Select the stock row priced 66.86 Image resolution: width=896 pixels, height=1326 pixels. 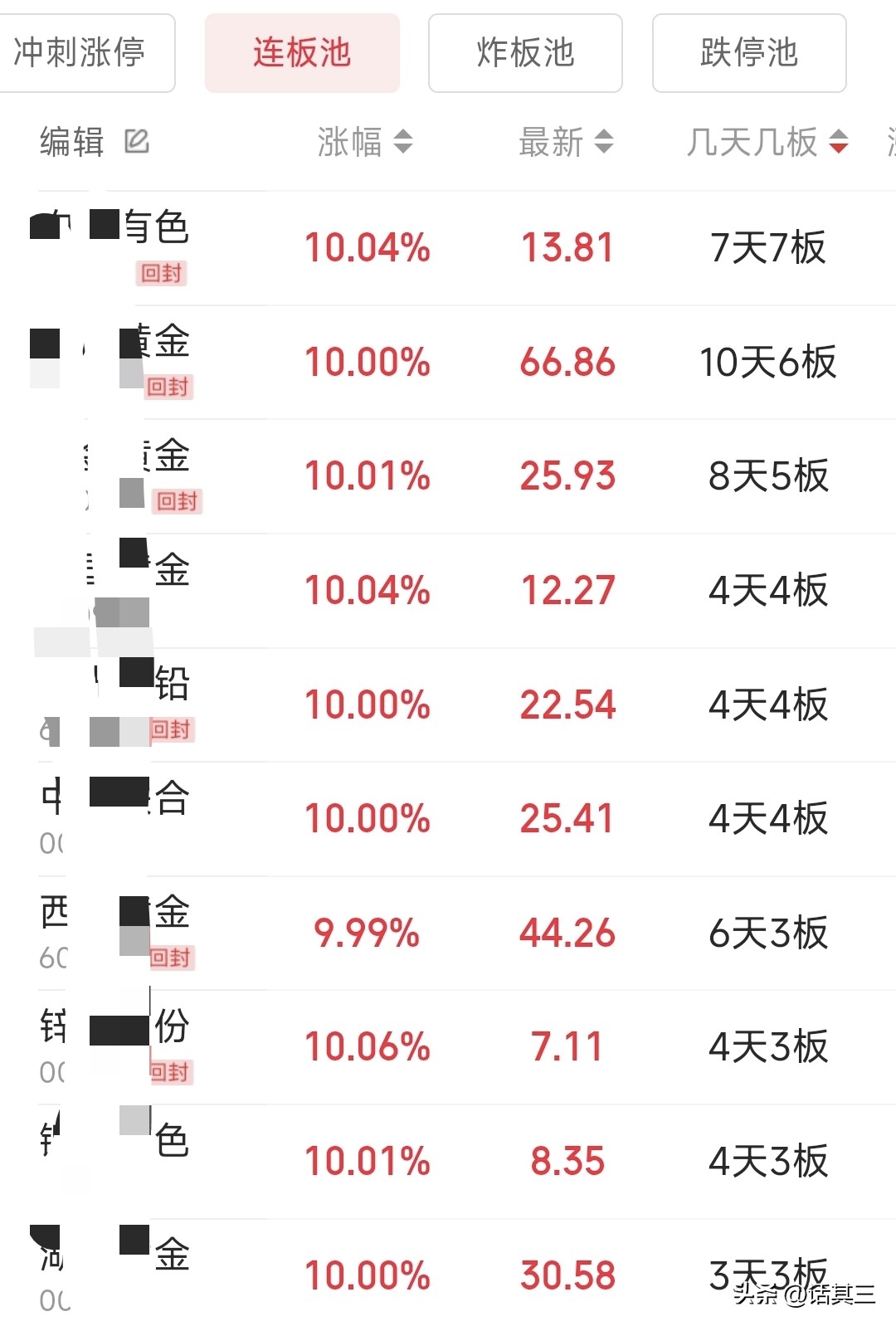coord(448,363)
